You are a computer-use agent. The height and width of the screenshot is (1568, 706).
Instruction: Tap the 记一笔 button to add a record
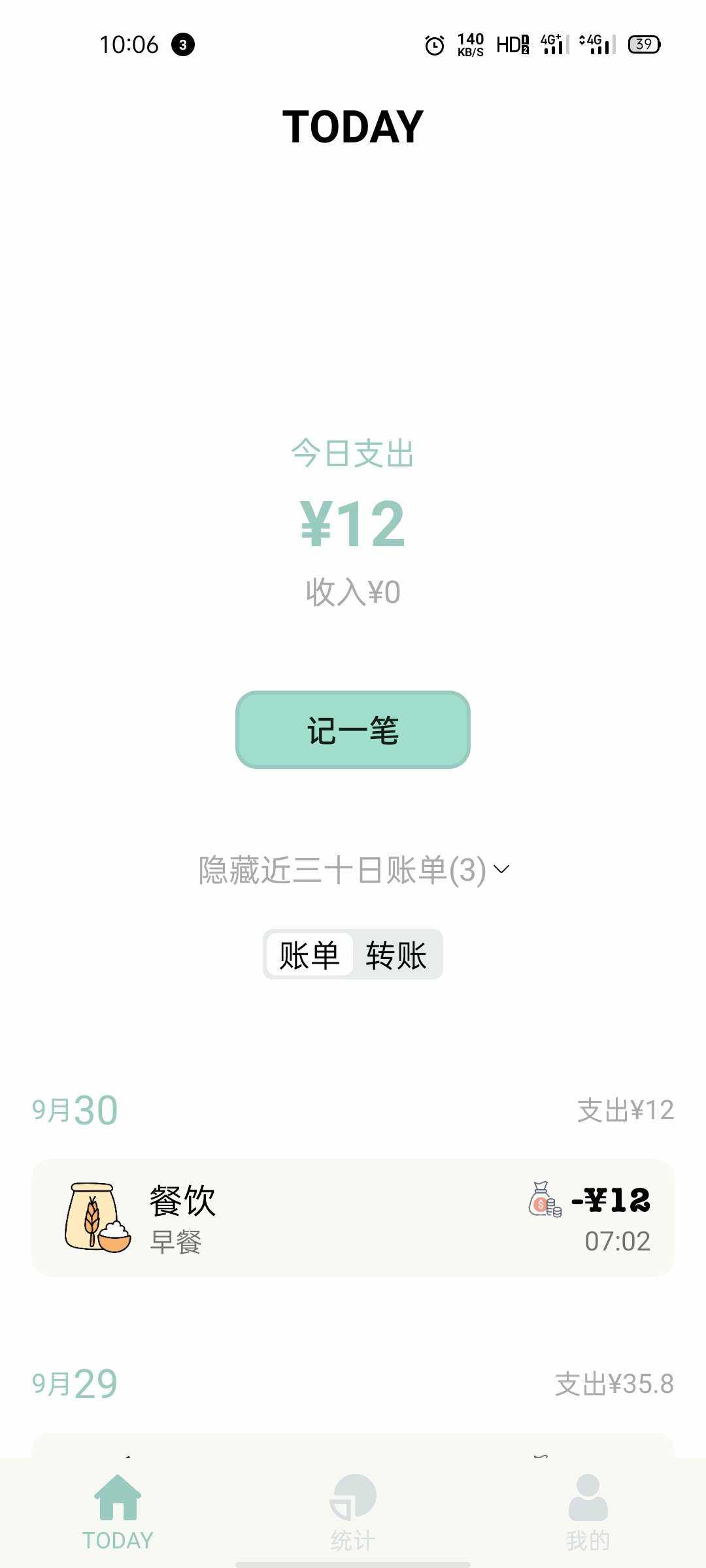tap(352, 730)
